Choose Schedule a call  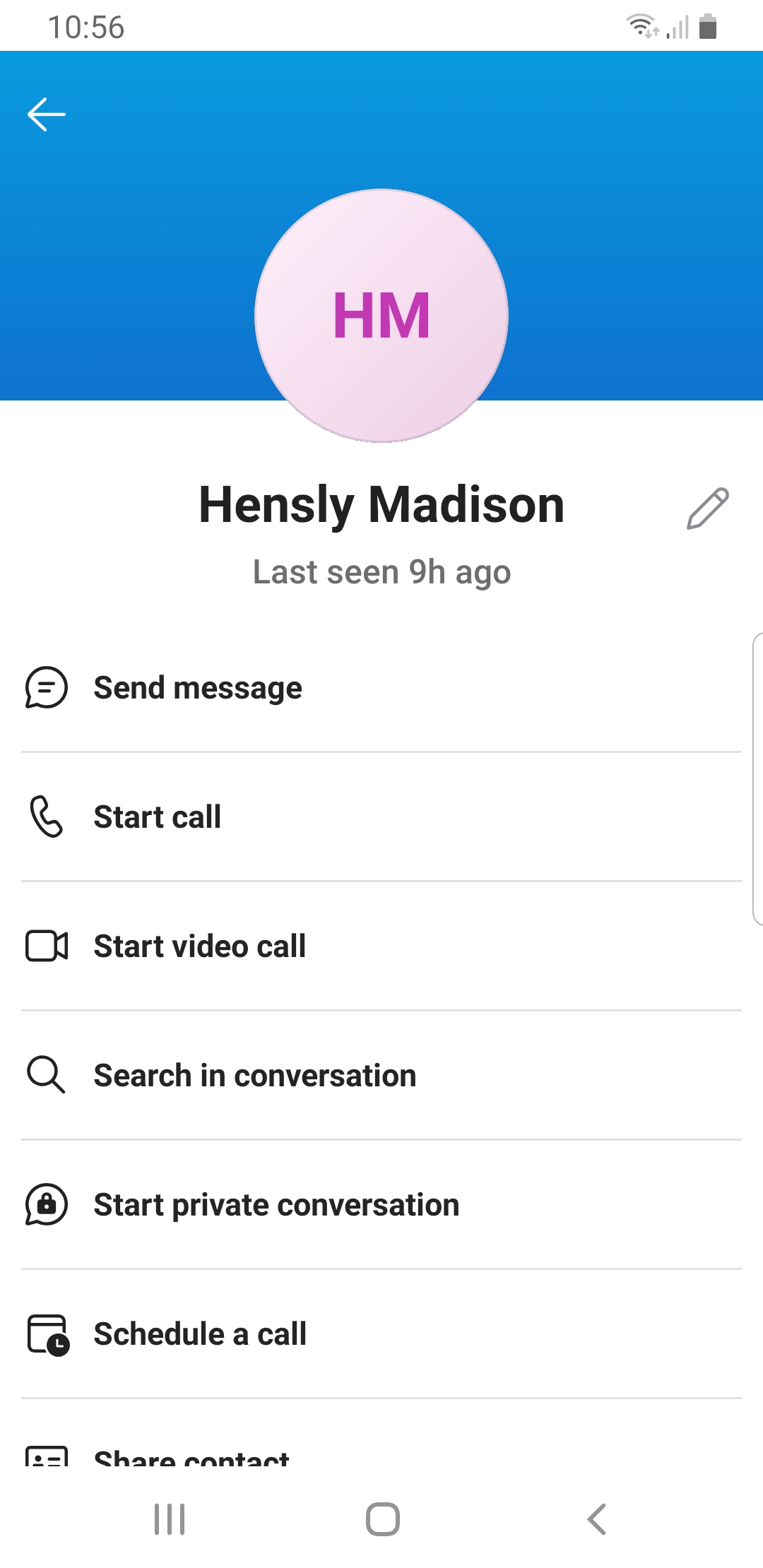[381, 1334]
